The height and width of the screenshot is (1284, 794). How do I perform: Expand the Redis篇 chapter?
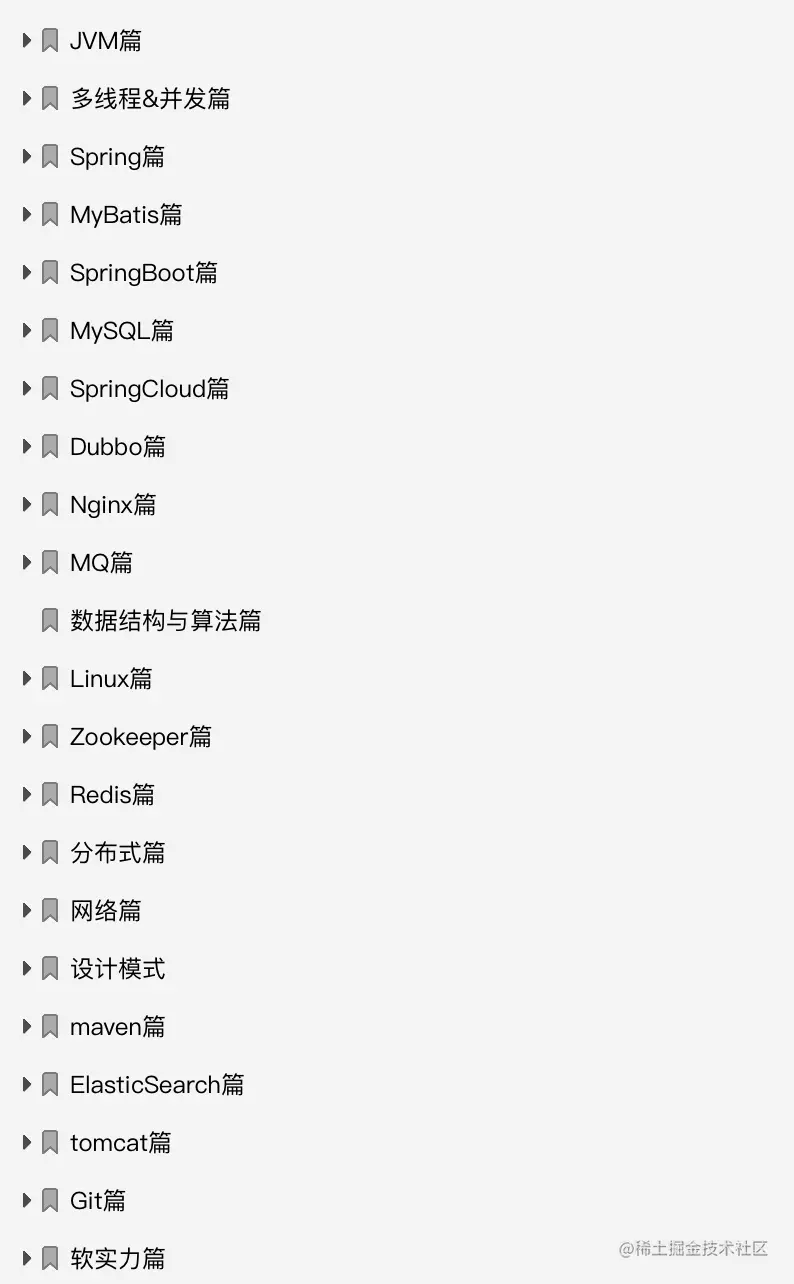(x=27, y=795)
